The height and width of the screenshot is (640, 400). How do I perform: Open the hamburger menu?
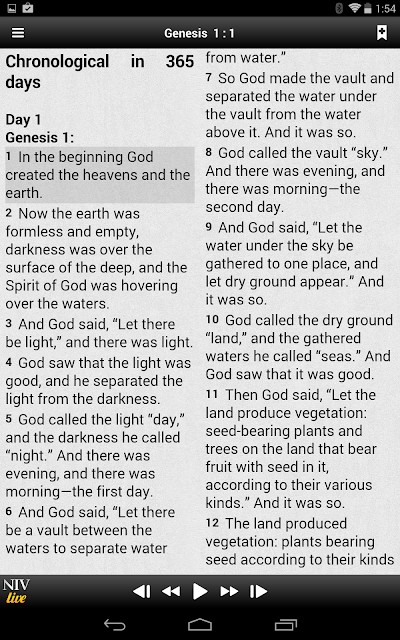pos(18,33)
